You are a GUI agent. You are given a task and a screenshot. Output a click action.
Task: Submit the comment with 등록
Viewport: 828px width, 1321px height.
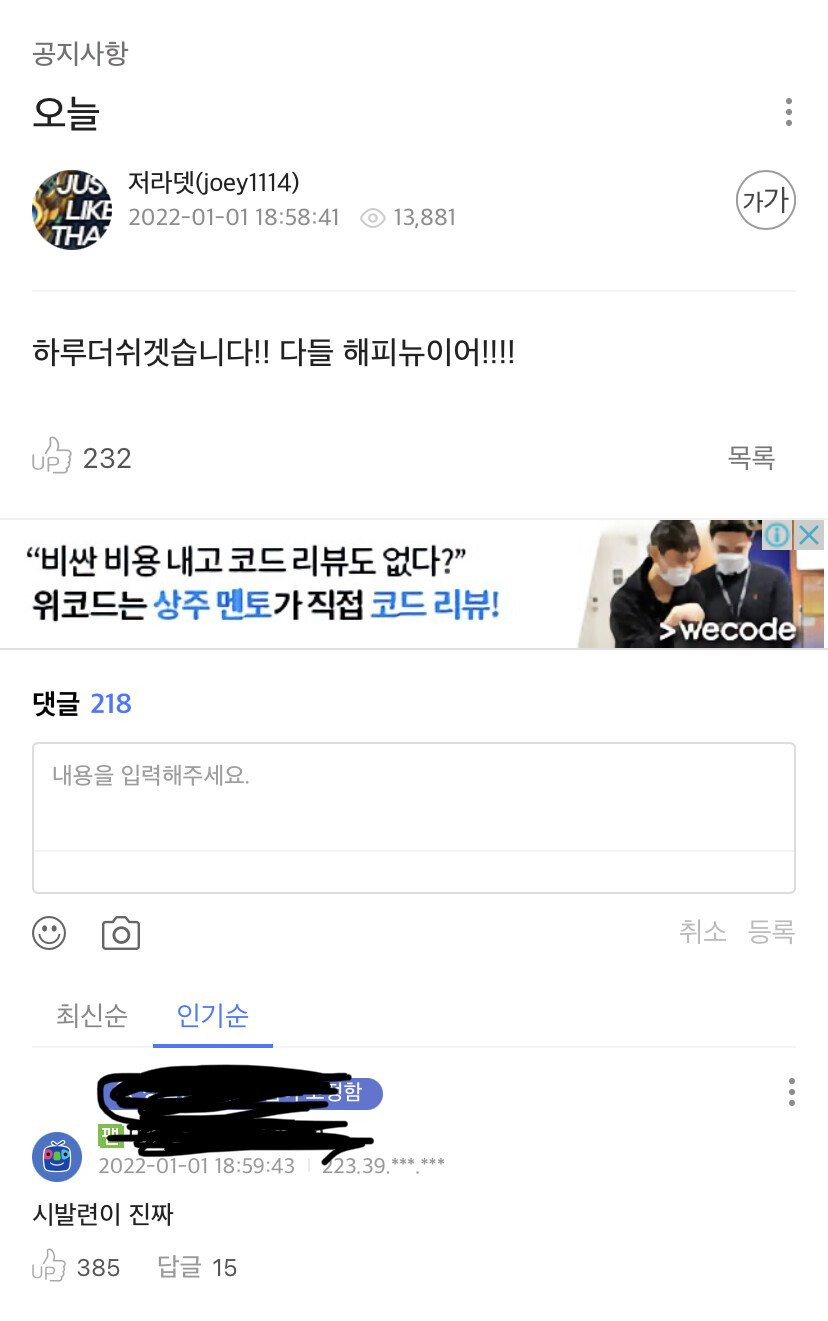771,932
